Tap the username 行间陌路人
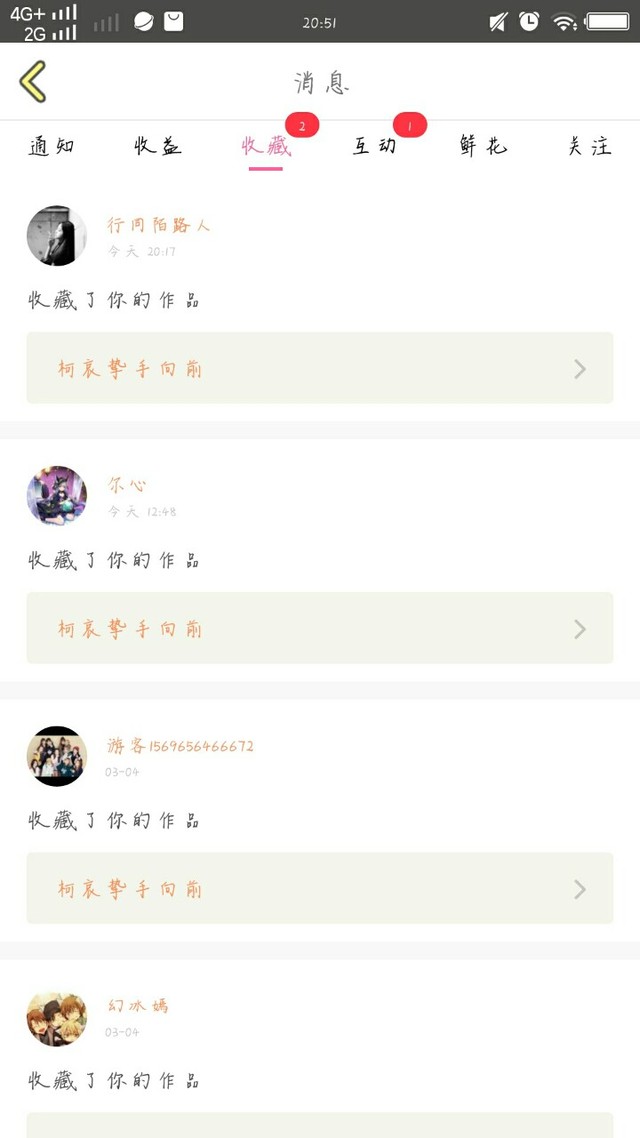The image size is (640, 1138). coord(159,225)
